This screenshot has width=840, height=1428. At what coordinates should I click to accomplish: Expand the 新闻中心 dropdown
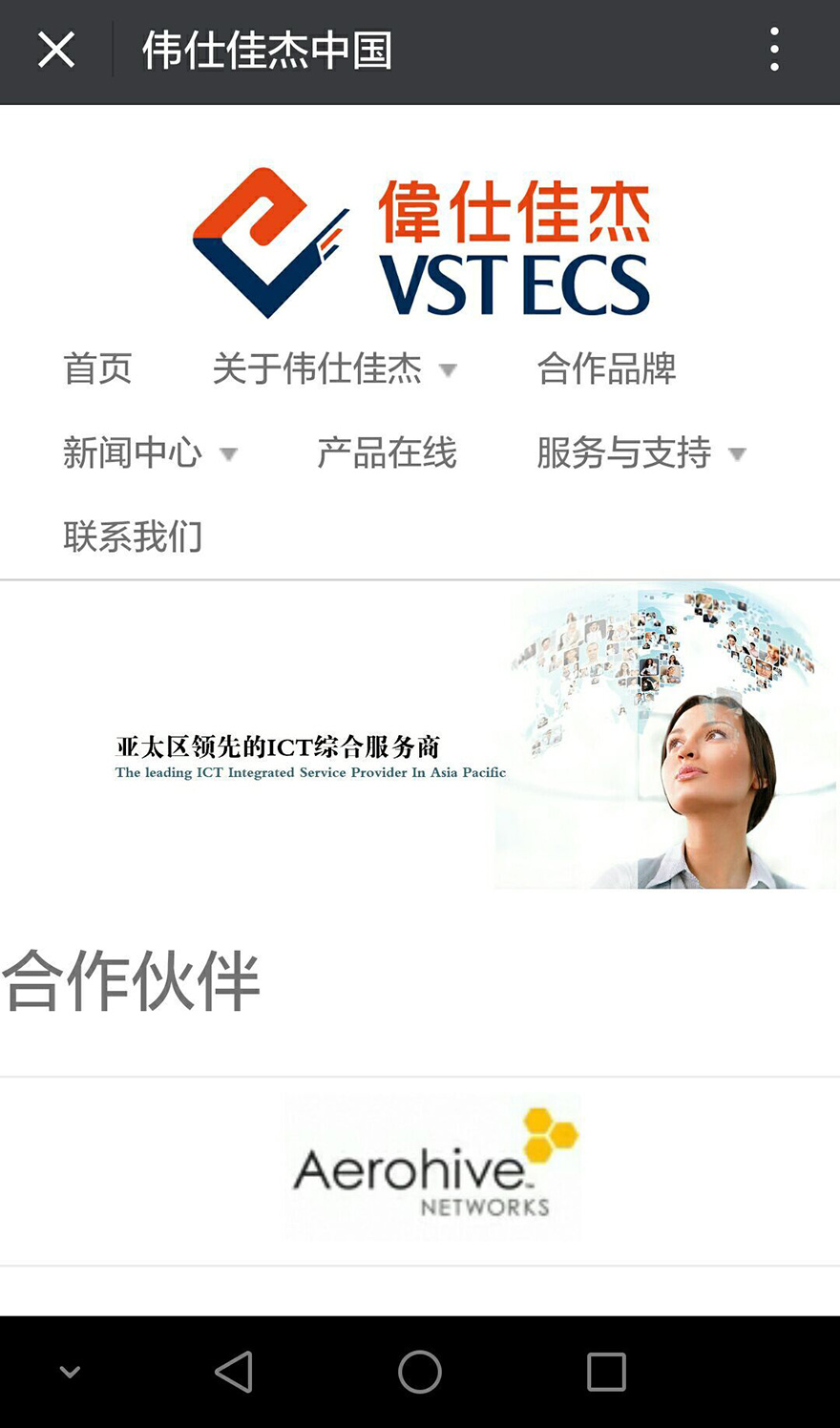[150, 452]
